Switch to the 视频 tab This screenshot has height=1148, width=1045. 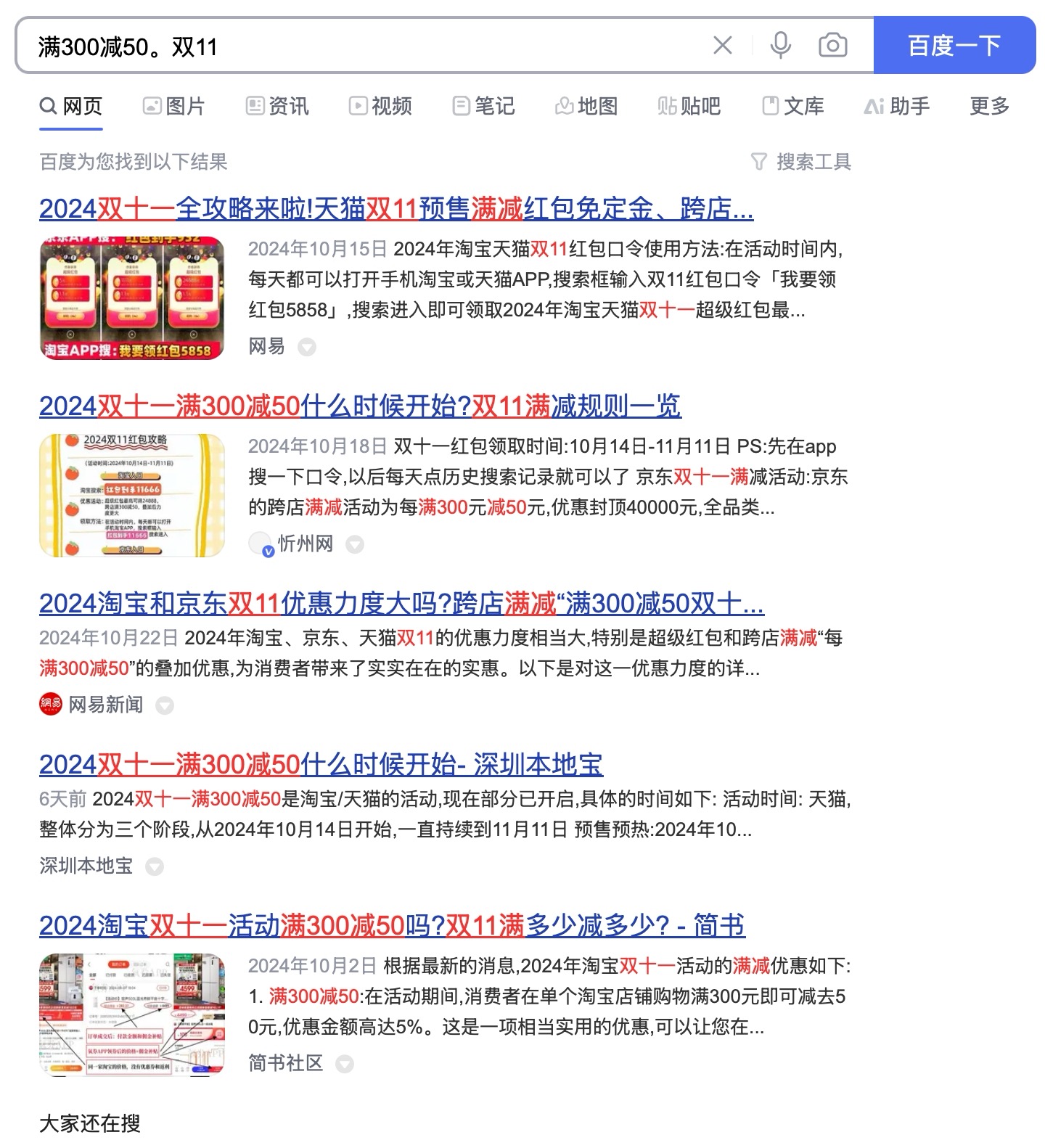tap(380, 107)
